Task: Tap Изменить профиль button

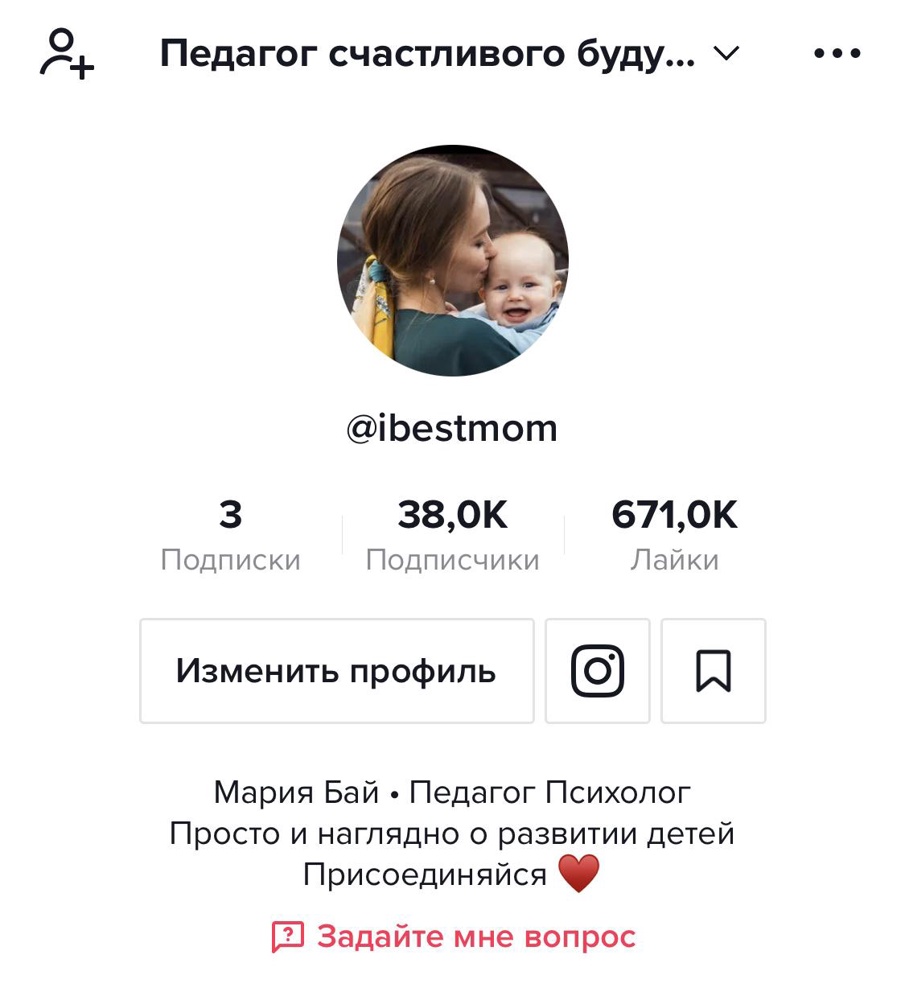Action: click(x=336, y=670)
